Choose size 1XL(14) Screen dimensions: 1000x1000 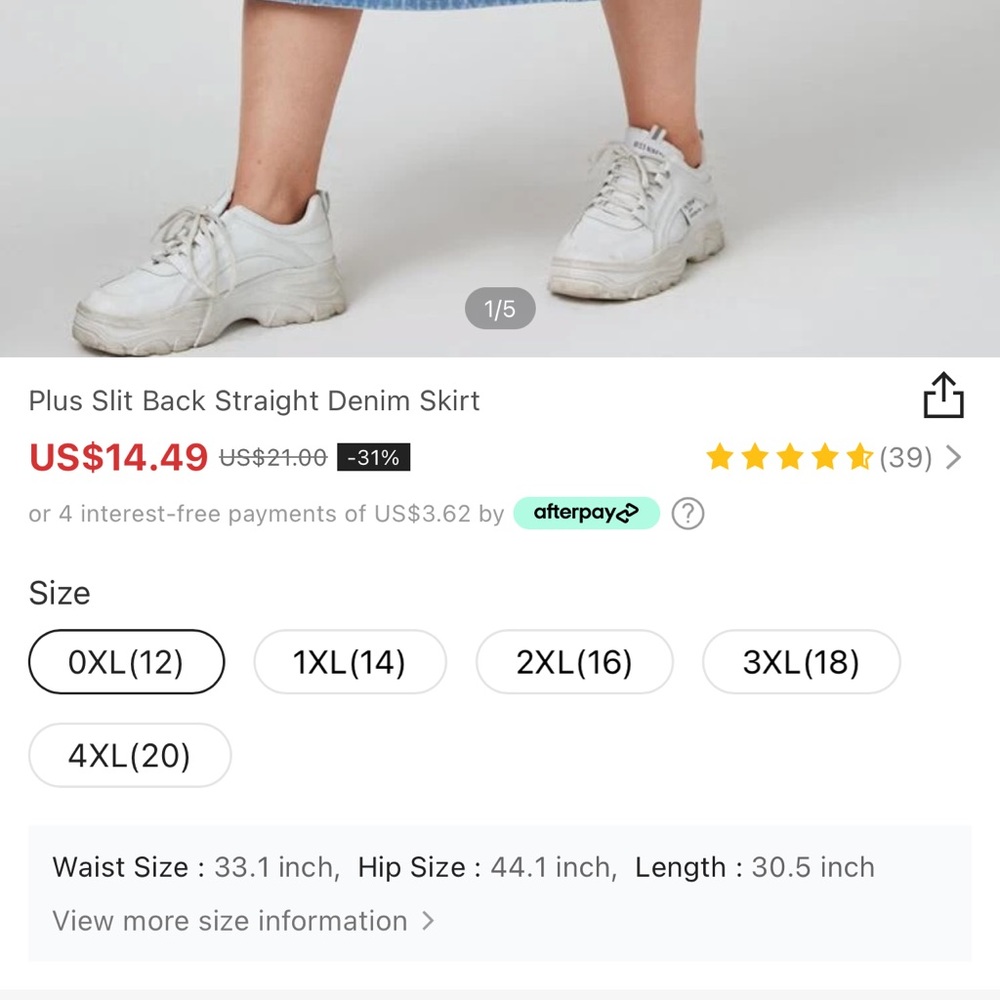point(349,662)
